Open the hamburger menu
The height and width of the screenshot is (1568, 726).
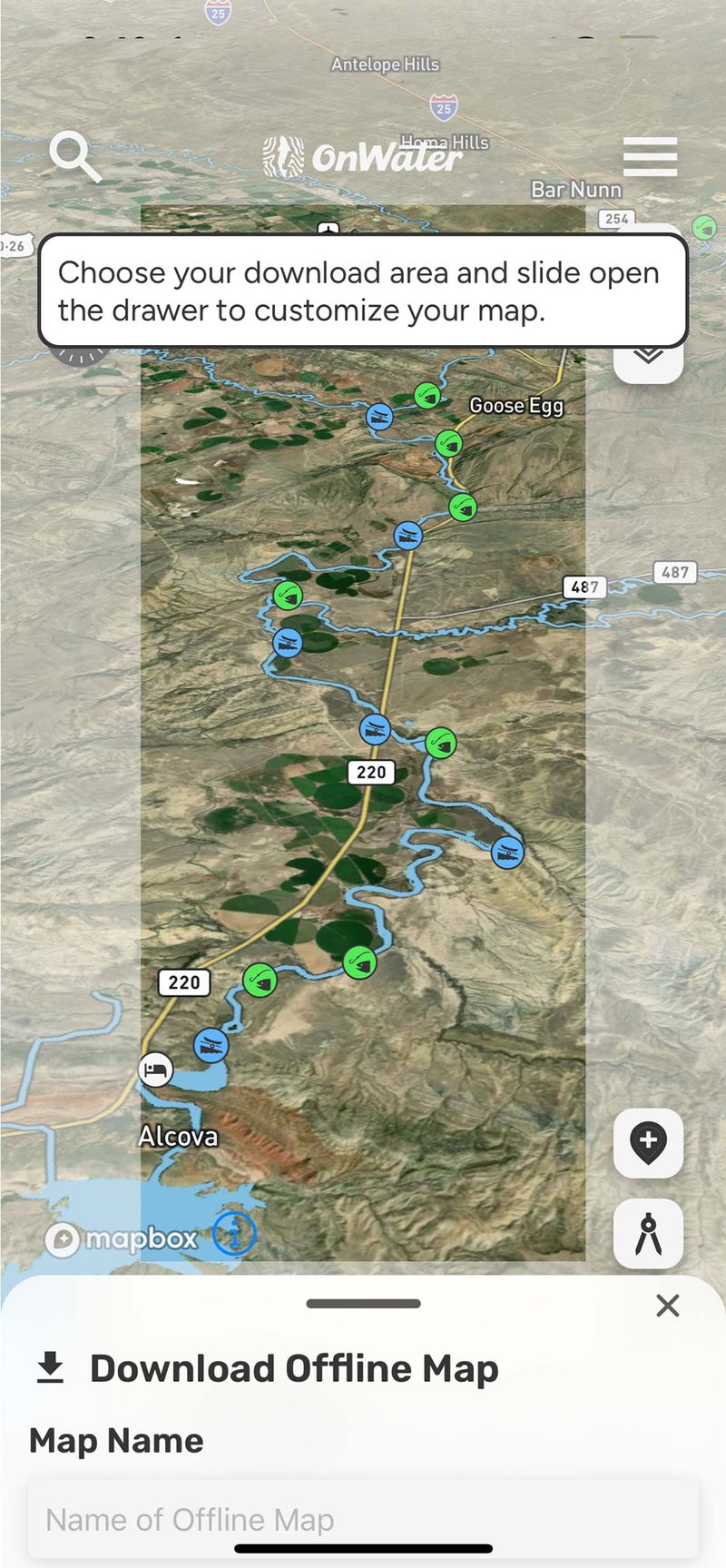click(649, 156)
